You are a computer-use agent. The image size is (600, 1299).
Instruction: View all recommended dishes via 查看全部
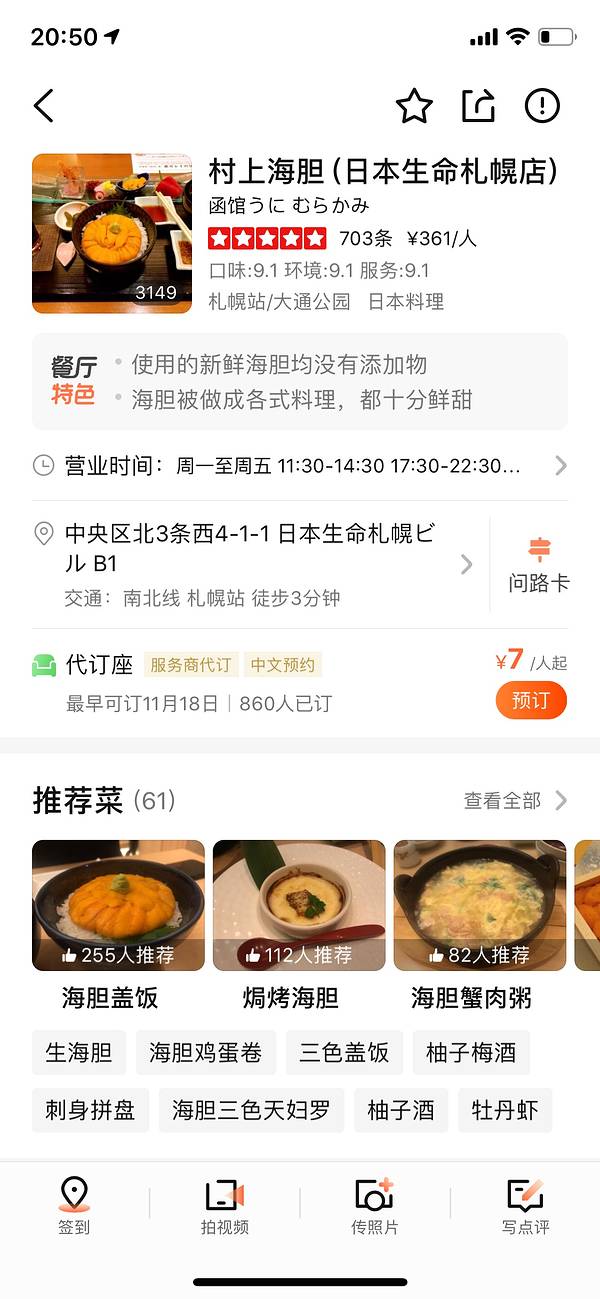(515, 800)
